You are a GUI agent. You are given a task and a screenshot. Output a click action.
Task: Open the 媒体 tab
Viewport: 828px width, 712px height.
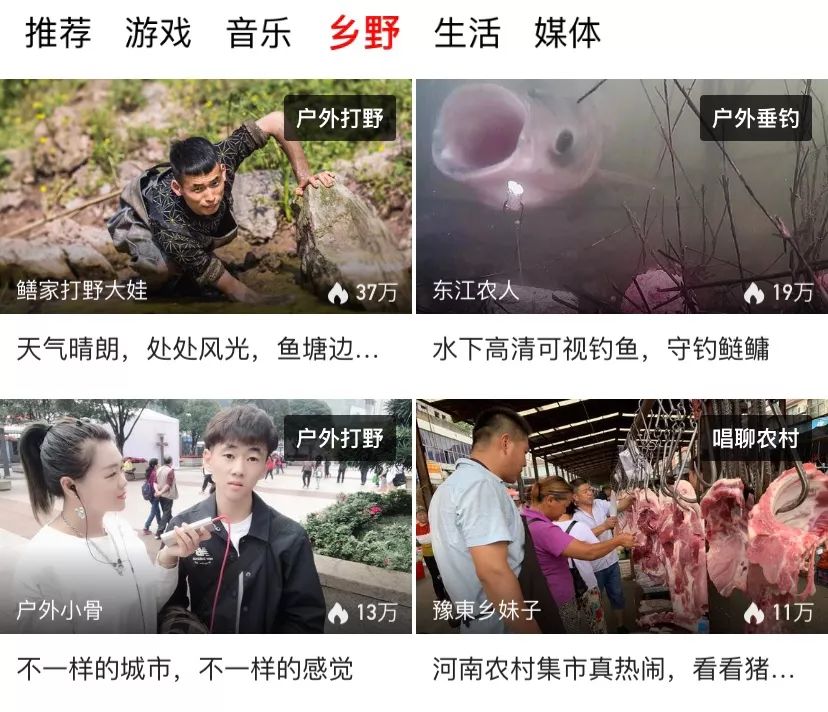coord(567,32)
